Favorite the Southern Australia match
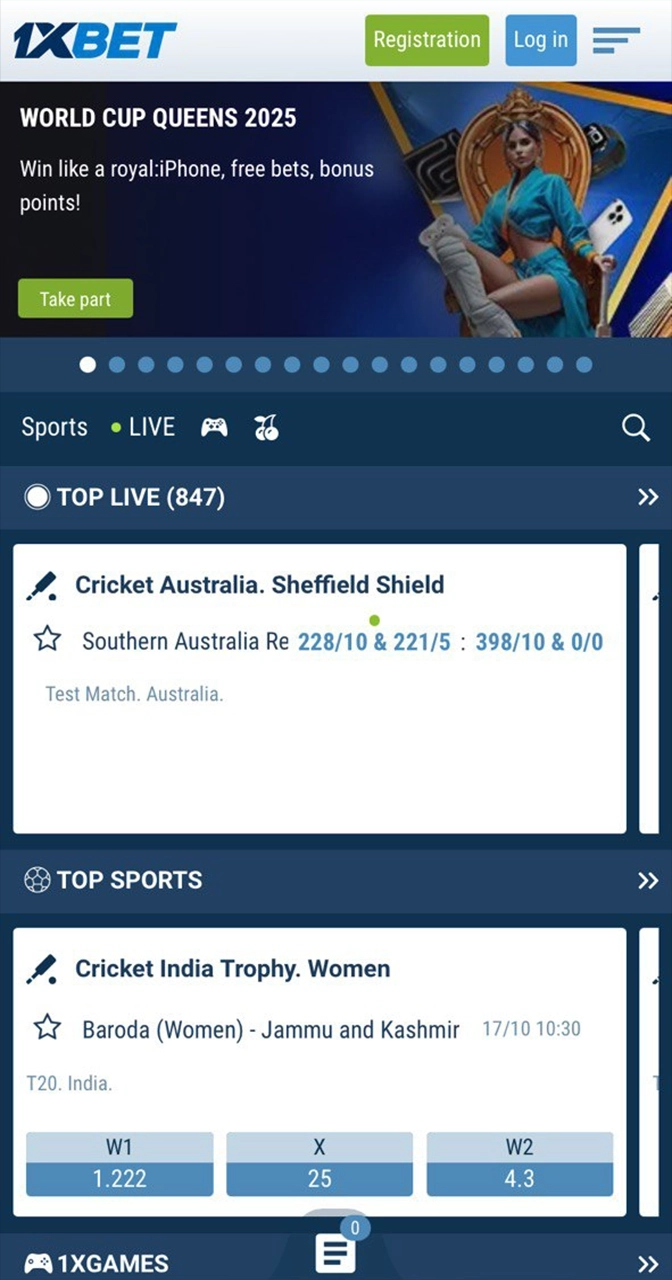Image resolution: width=672 pixels, height=1280 pixels. pos(47,639)
